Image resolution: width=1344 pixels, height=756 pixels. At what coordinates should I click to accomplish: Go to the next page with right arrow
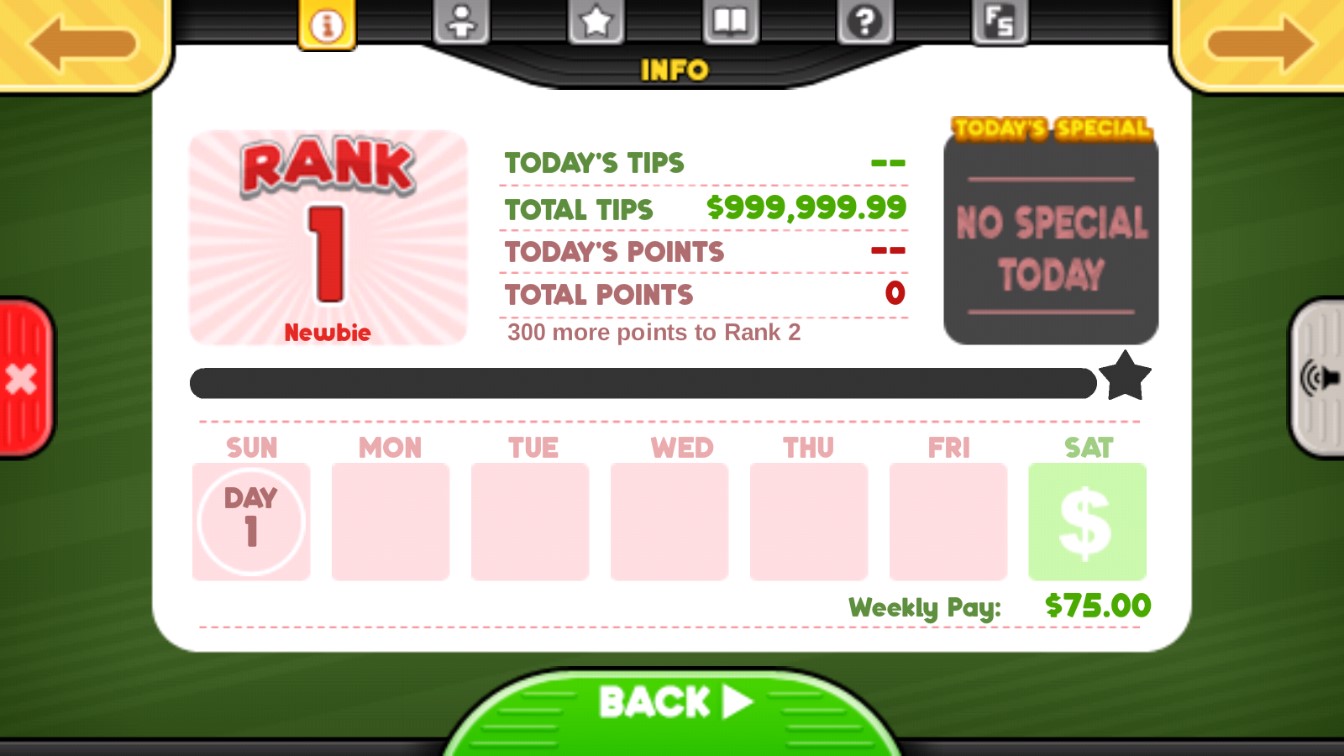coord(1260,43)
